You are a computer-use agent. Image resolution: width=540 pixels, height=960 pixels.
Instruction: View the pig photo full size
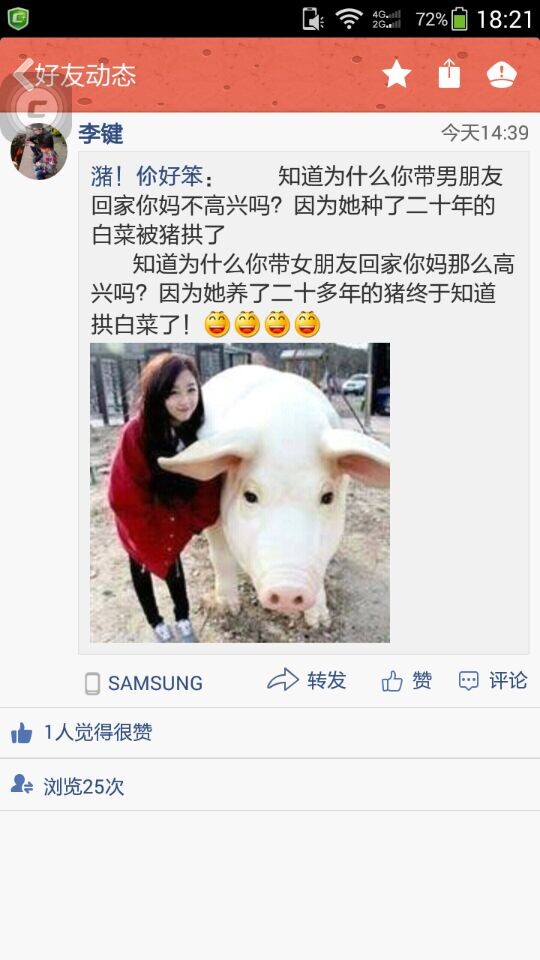(240, 492)
